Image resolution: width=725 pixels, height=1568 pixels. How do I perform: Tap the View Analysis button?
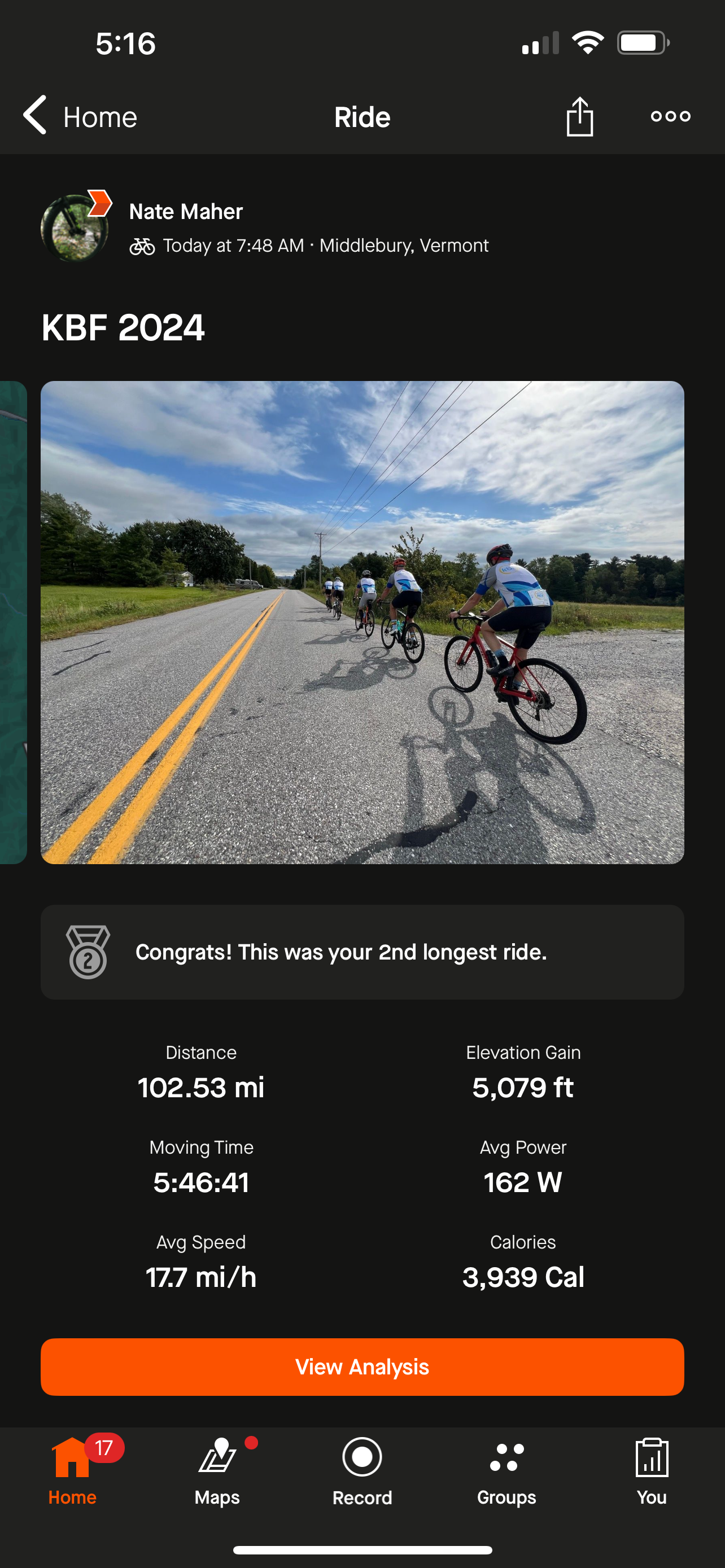point(362,1366)
